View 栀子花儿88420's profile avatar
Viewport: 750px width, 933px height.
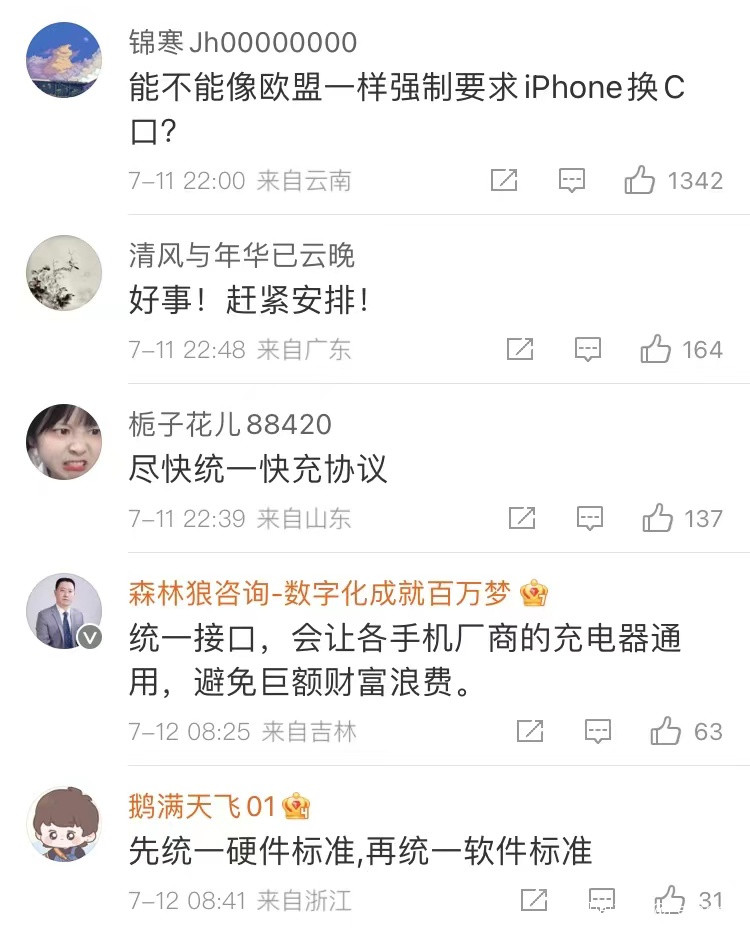click(63, 442)
